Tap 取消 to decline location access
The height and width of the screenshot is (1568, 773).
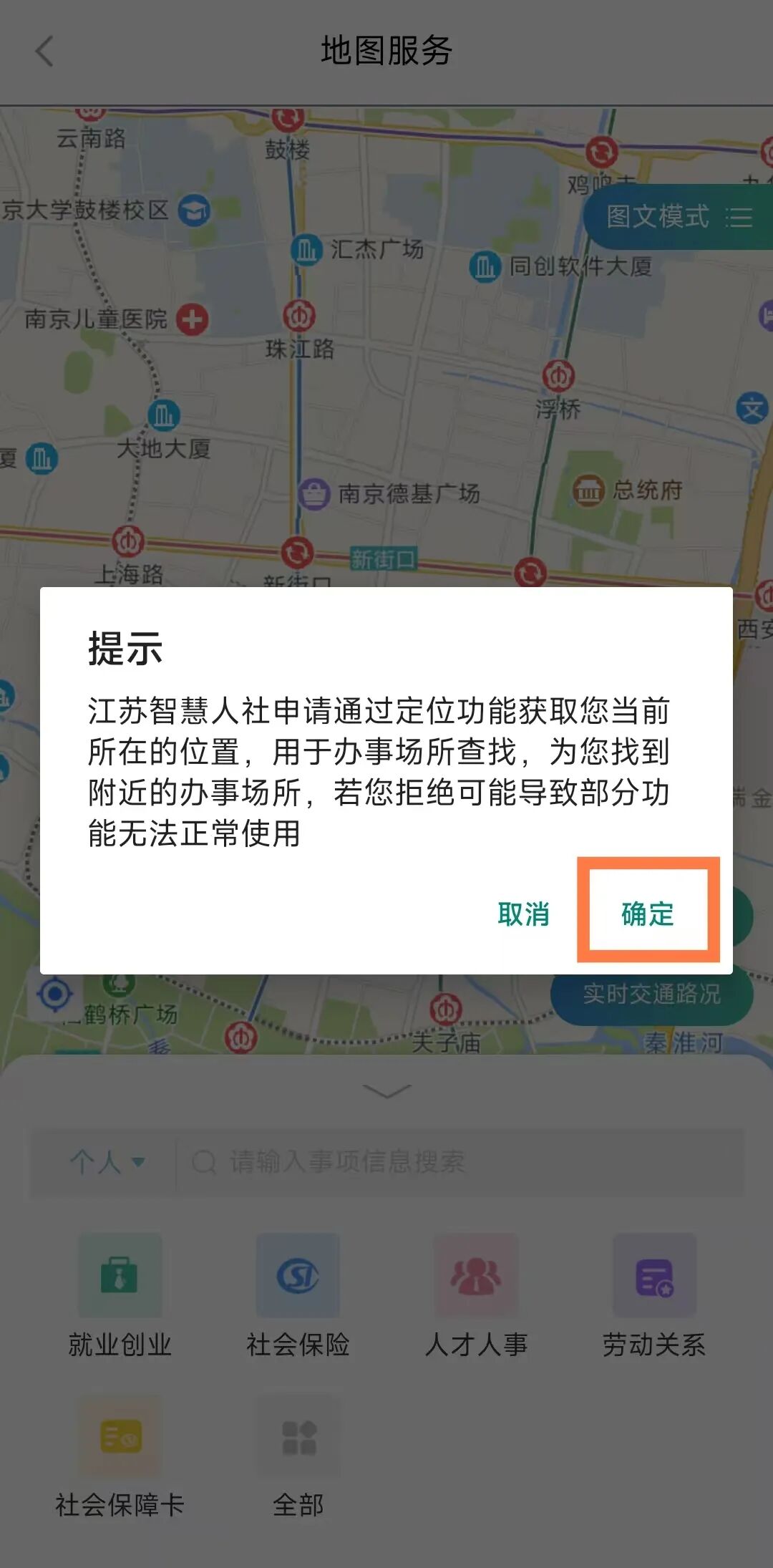click(523, 914)
